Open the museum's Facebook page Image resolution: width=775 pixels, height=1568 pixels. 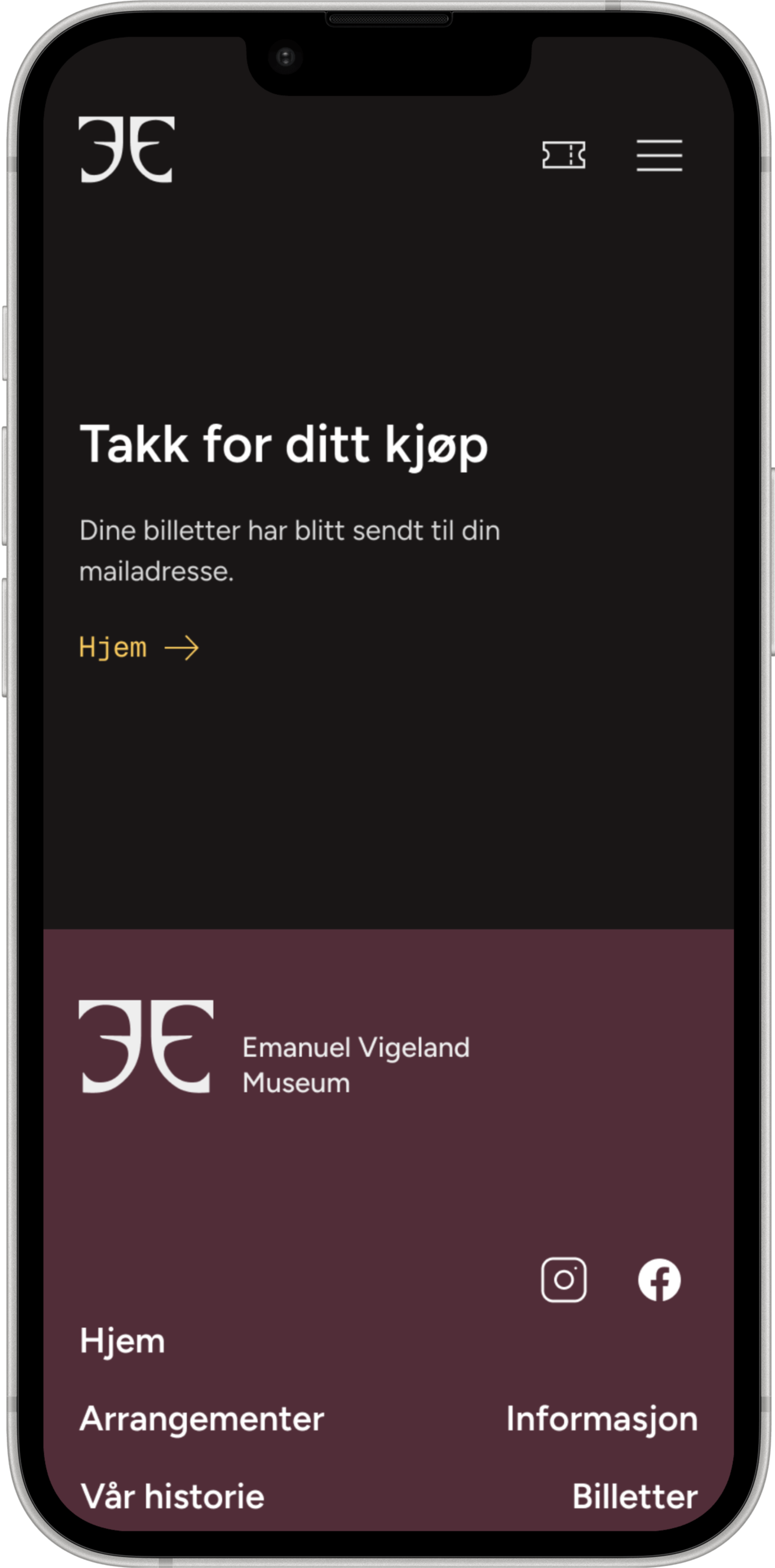pos(659,1279)
